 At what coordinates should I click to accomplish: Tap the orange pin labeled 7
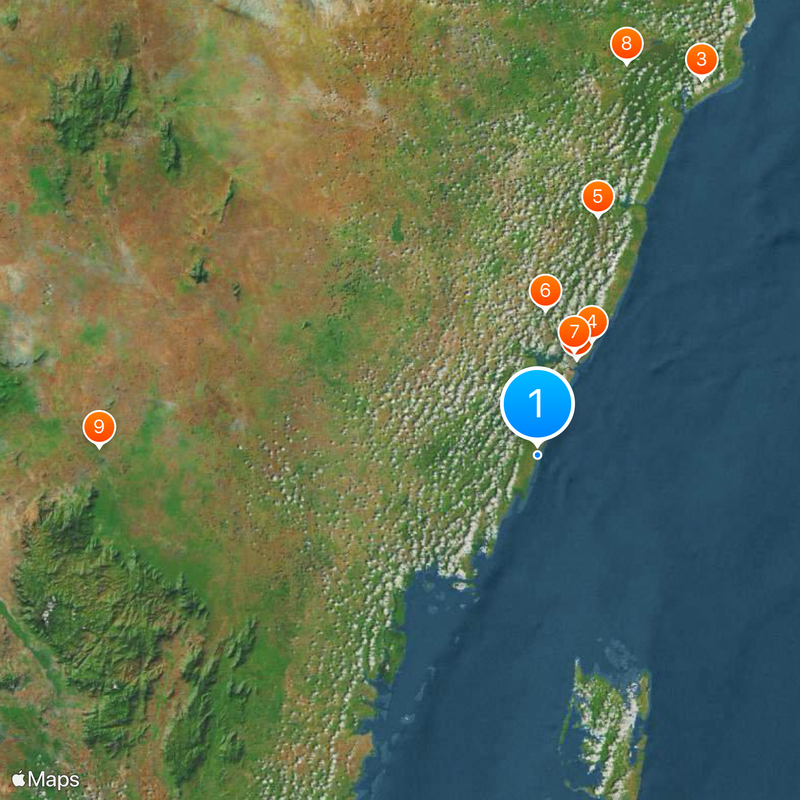[574, 332]
